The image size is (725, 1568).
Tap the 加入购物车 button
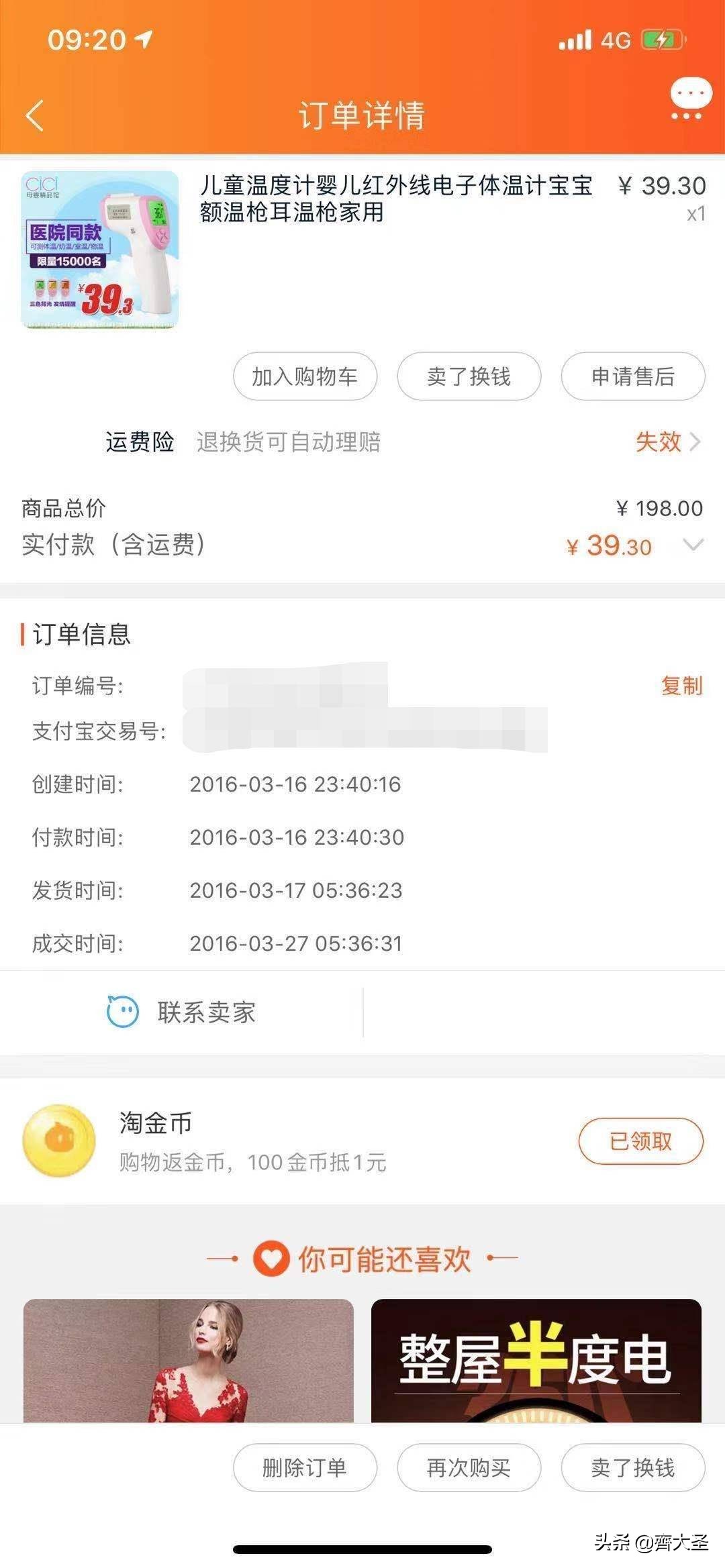pos(305,377)
